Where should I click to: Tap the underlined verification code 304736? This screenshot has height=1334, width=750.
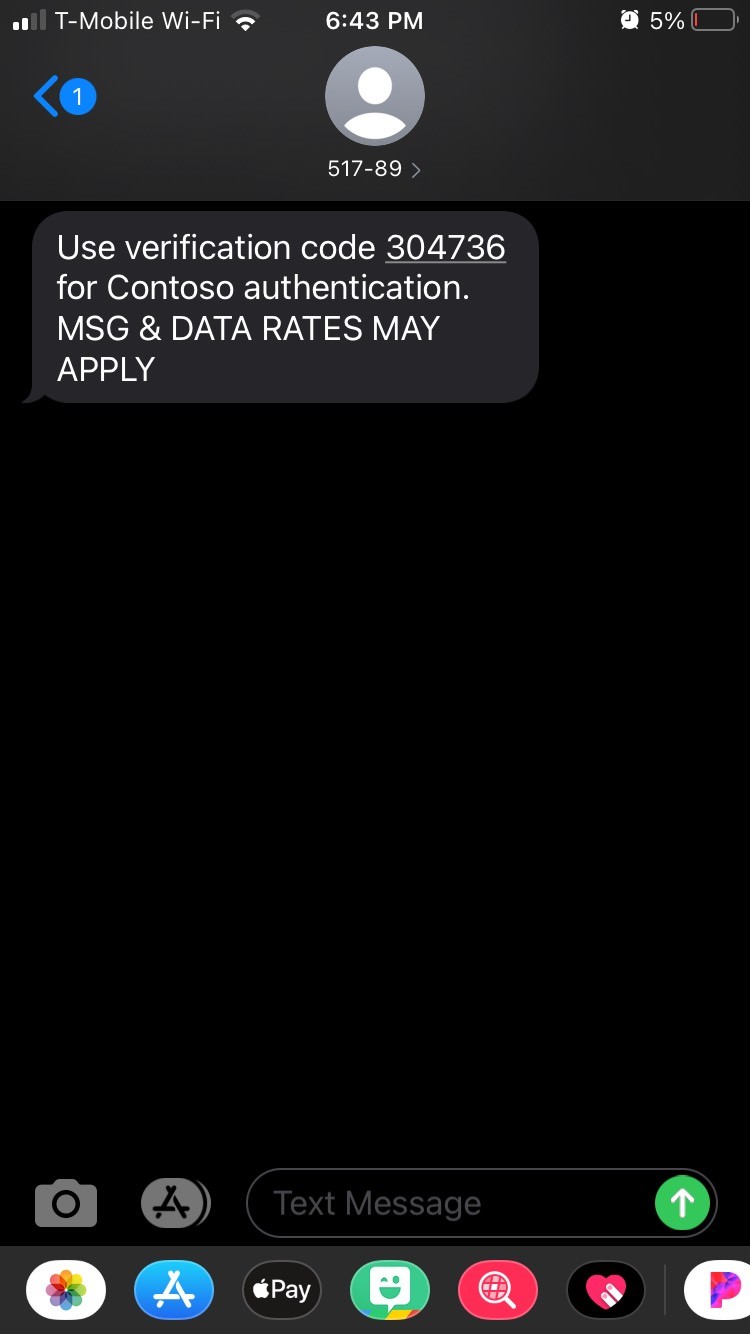445,247
